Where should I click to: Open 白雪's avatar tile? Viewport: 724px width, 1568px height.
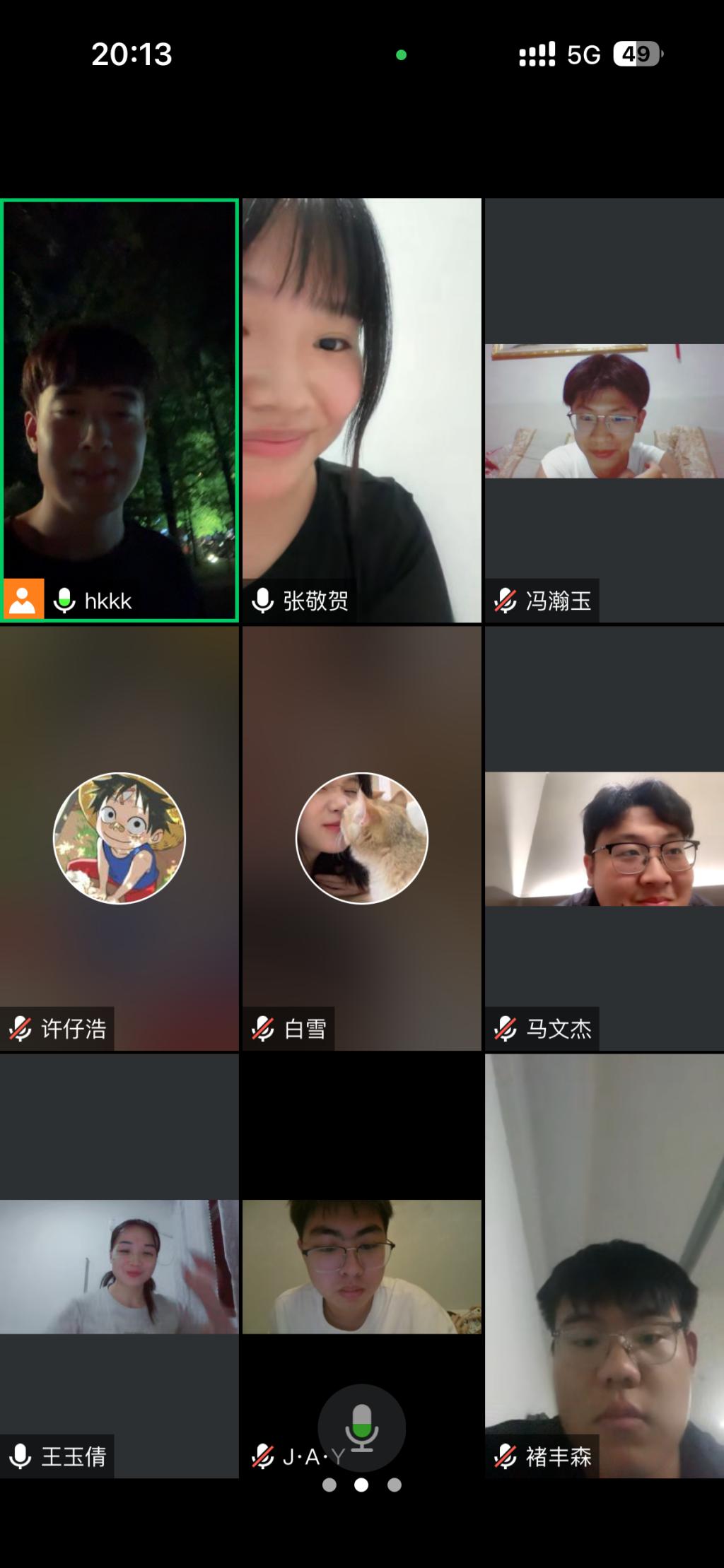coord(361,838)
